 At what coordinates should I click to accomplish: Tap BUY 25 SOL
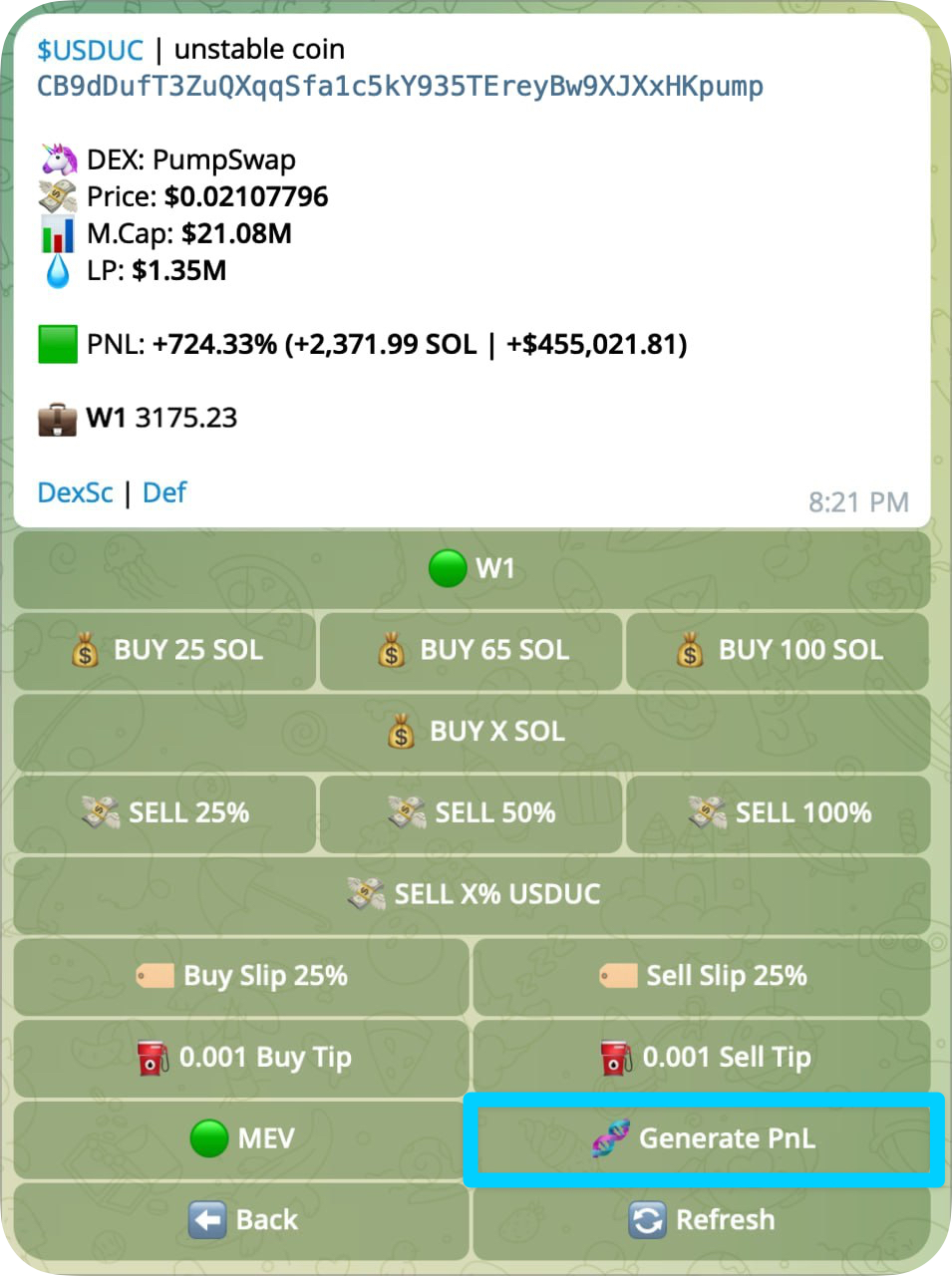[x=165, y=651]
